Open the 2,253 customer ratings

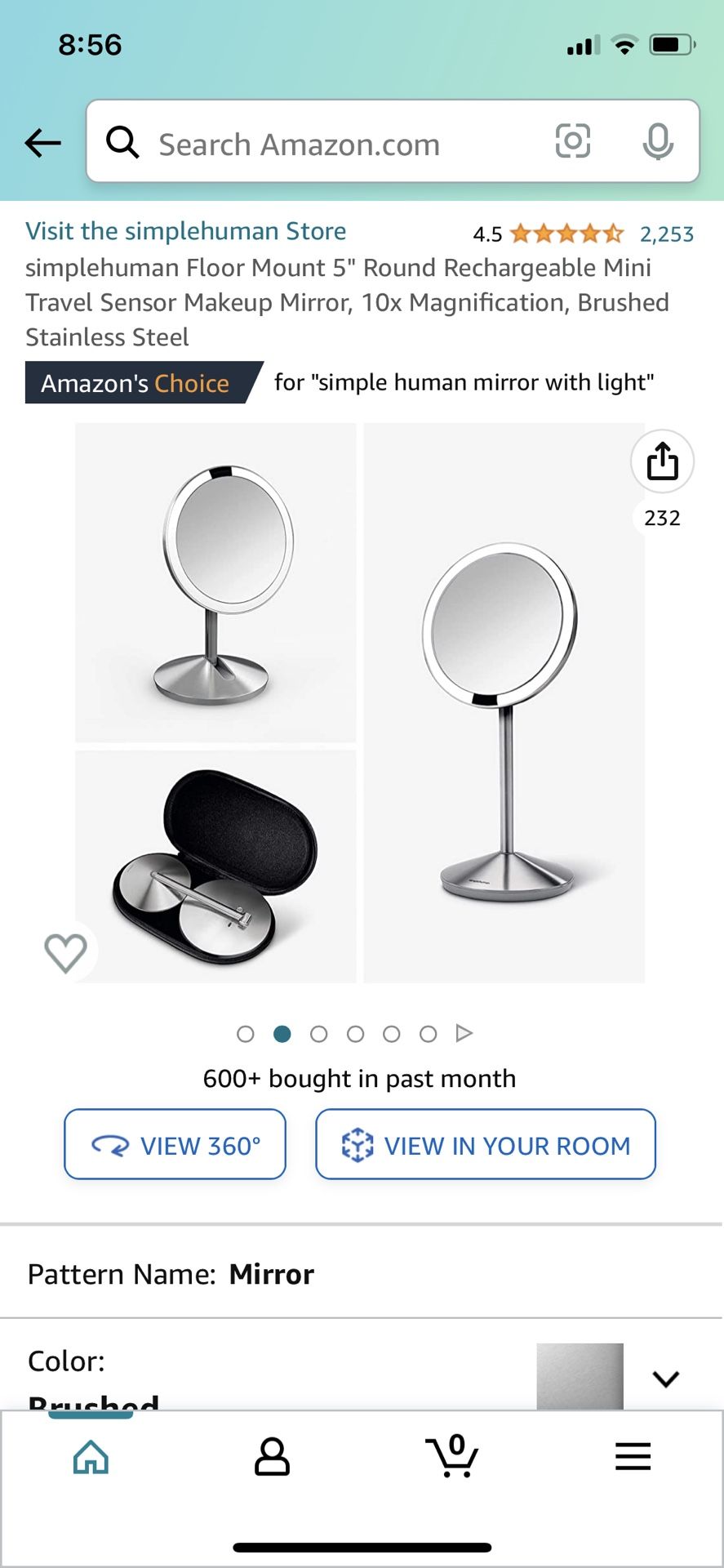tap(667, 234)
